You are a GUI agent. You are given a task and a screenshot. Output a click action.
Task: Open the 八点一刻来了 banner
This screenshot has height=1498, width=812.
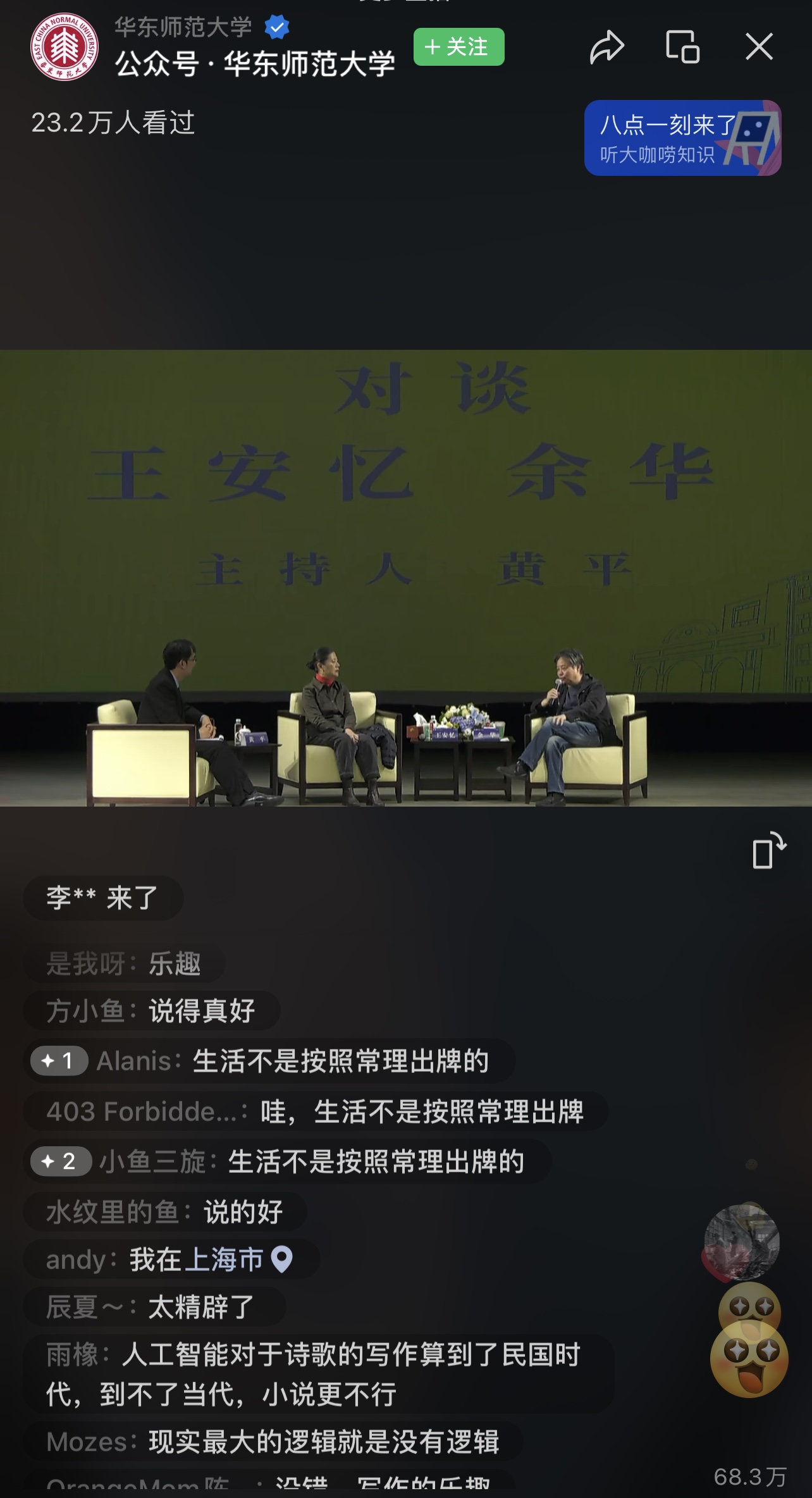[x=682, y=138]
